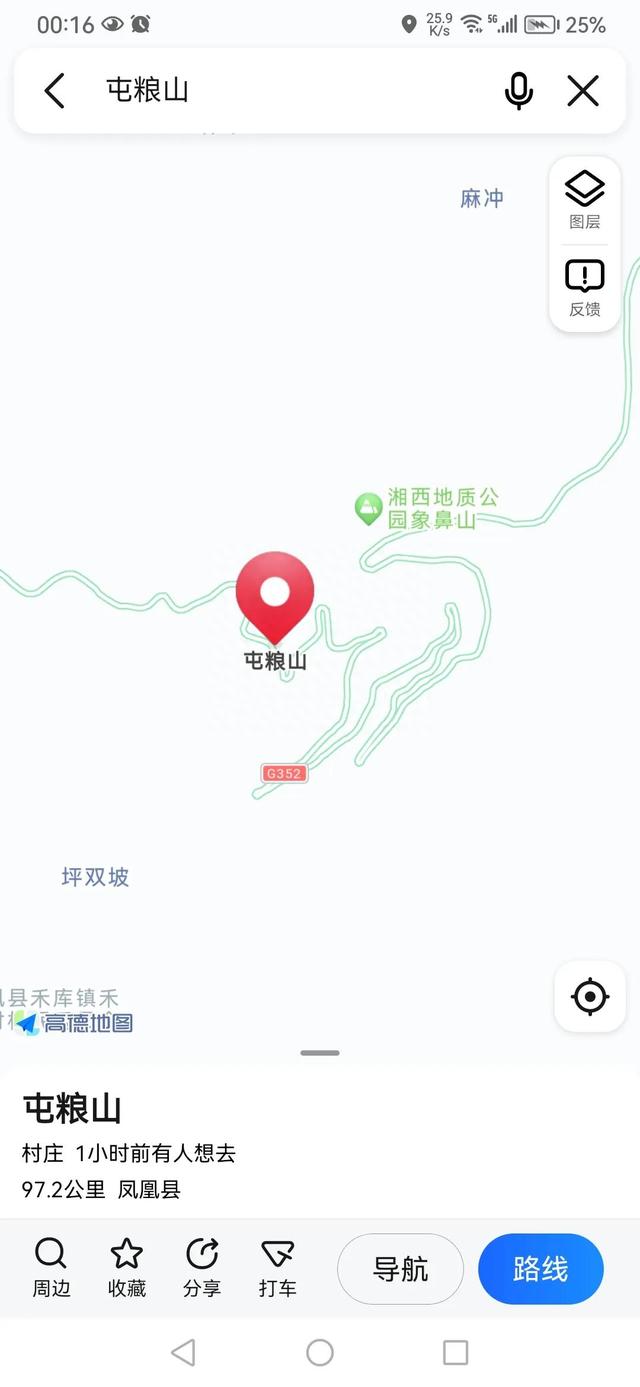Tap the system back navigation button
This screenshot has width=640, height=1387.
(183, 1352)
